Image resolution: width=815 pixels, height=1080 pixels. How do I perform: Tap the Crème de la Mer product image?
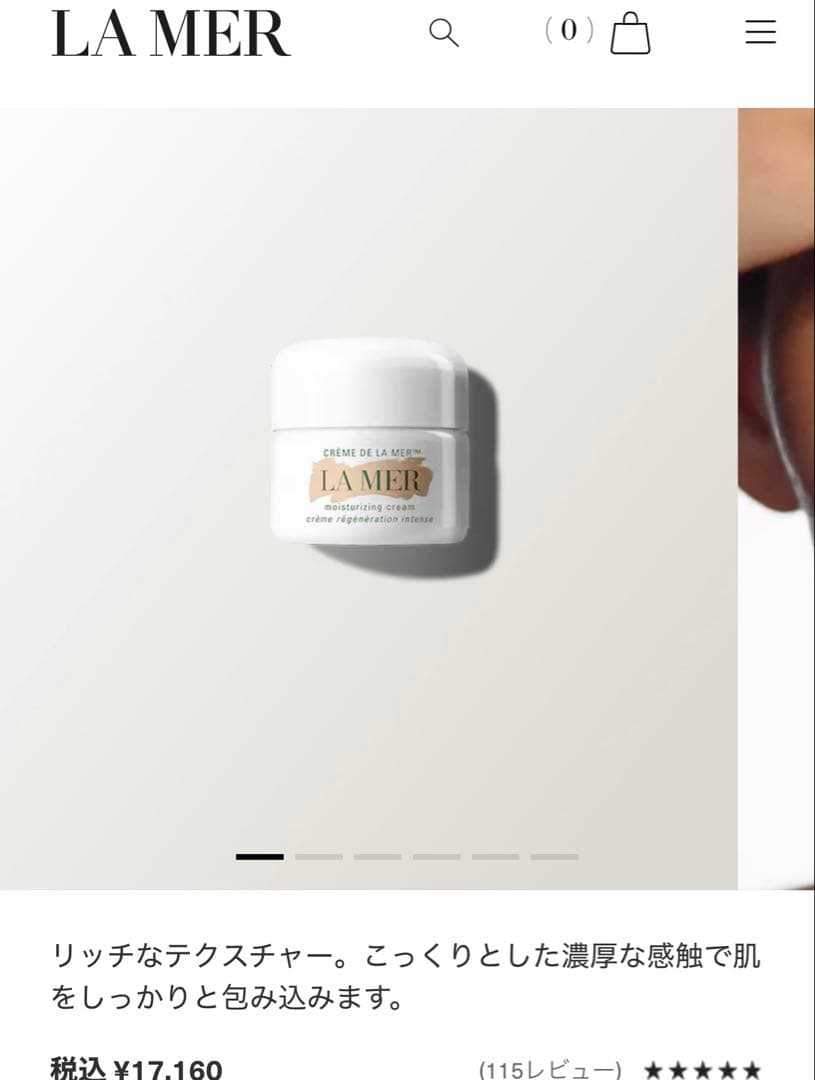click(x=370, y=445)
